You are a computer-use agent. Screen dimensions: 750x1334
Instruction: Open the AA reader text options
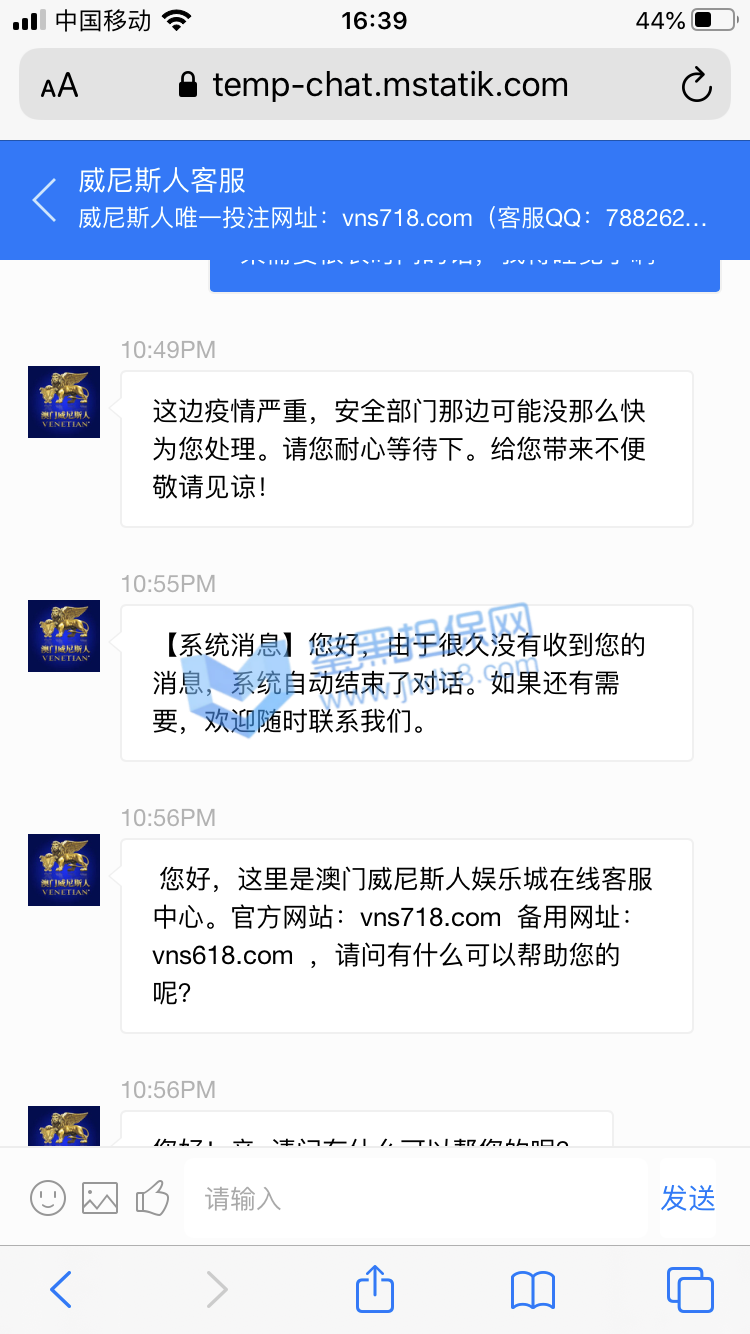click(x=59, y=86)
